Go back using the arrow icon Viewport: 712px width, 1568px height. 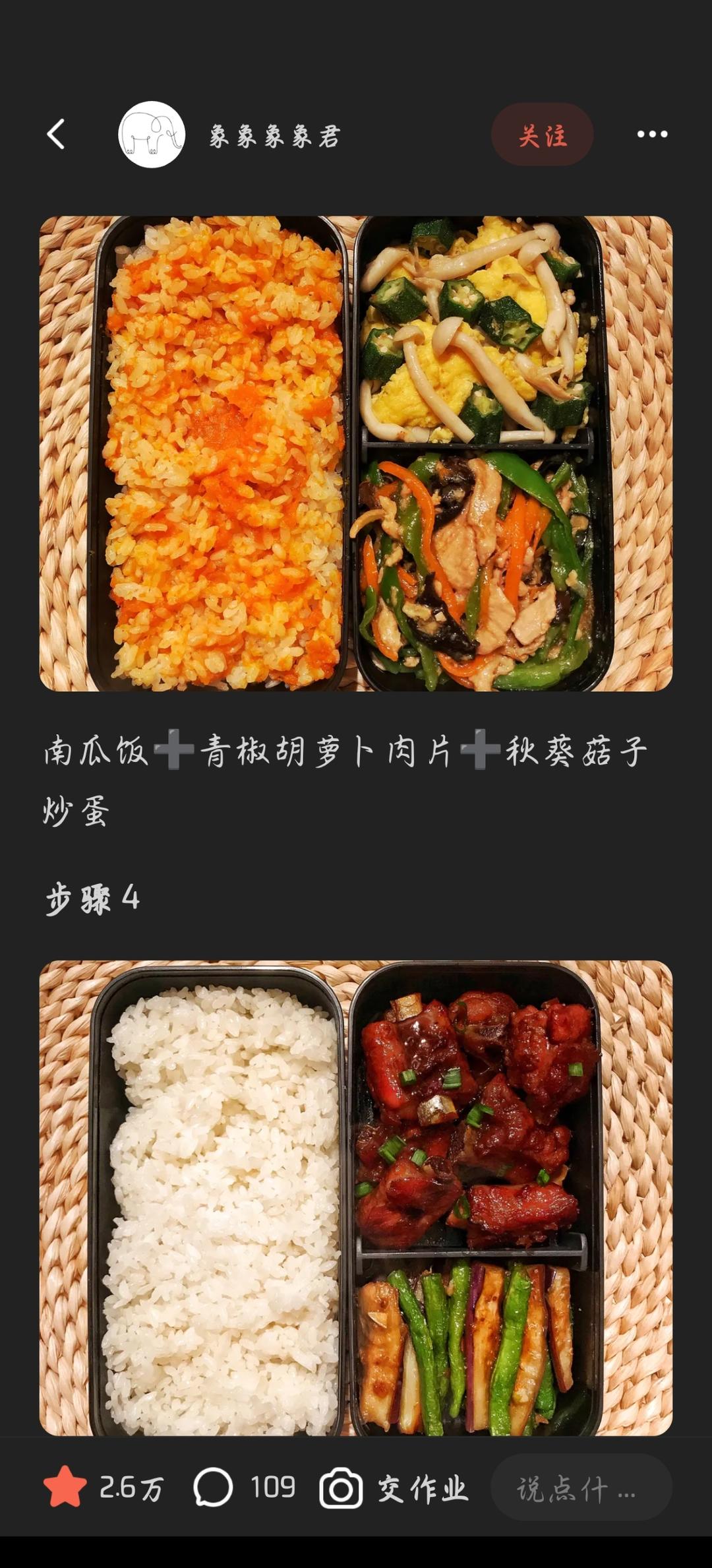point(57,135)
